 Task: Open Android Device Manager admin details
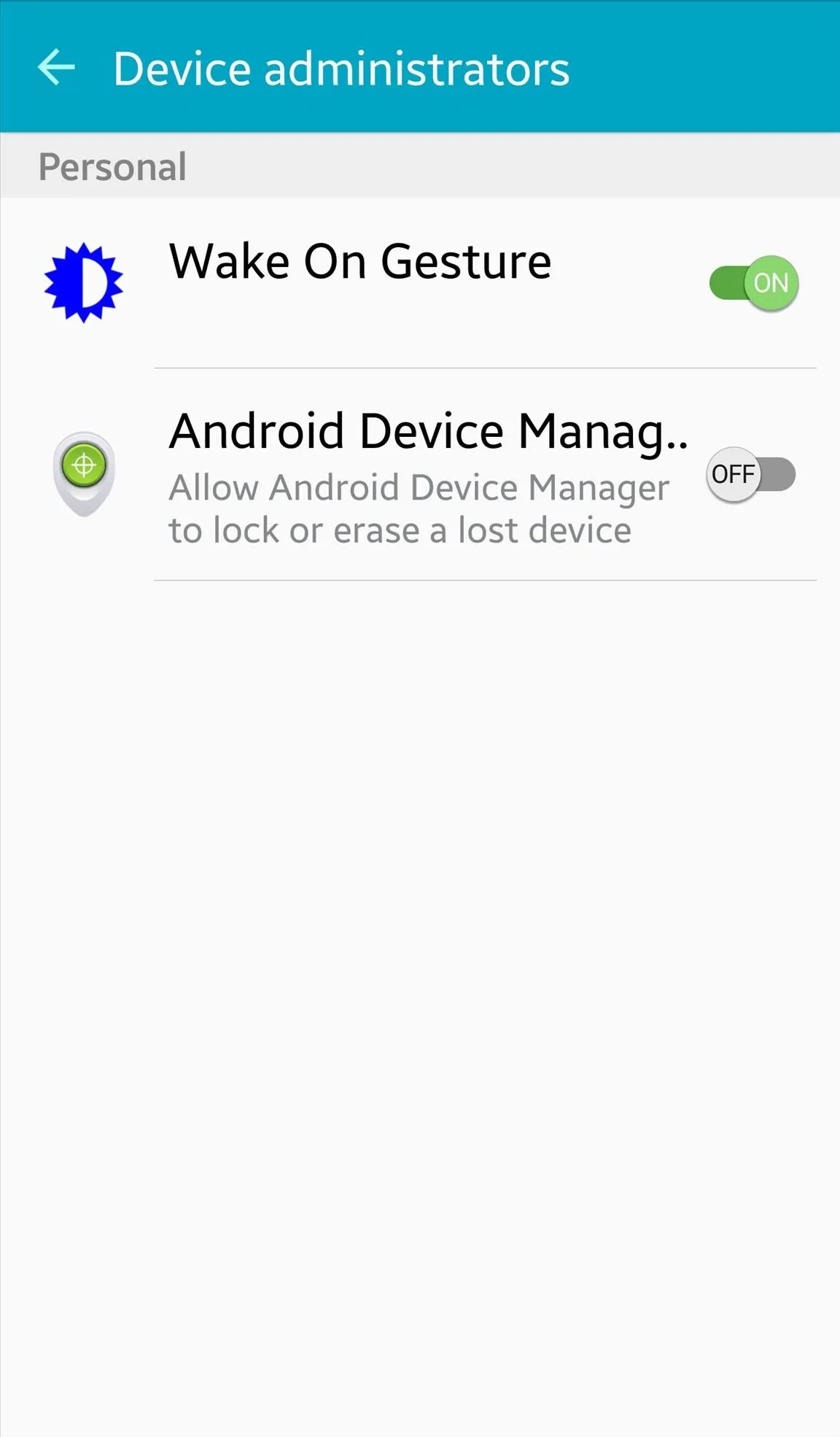pos(420,475)
